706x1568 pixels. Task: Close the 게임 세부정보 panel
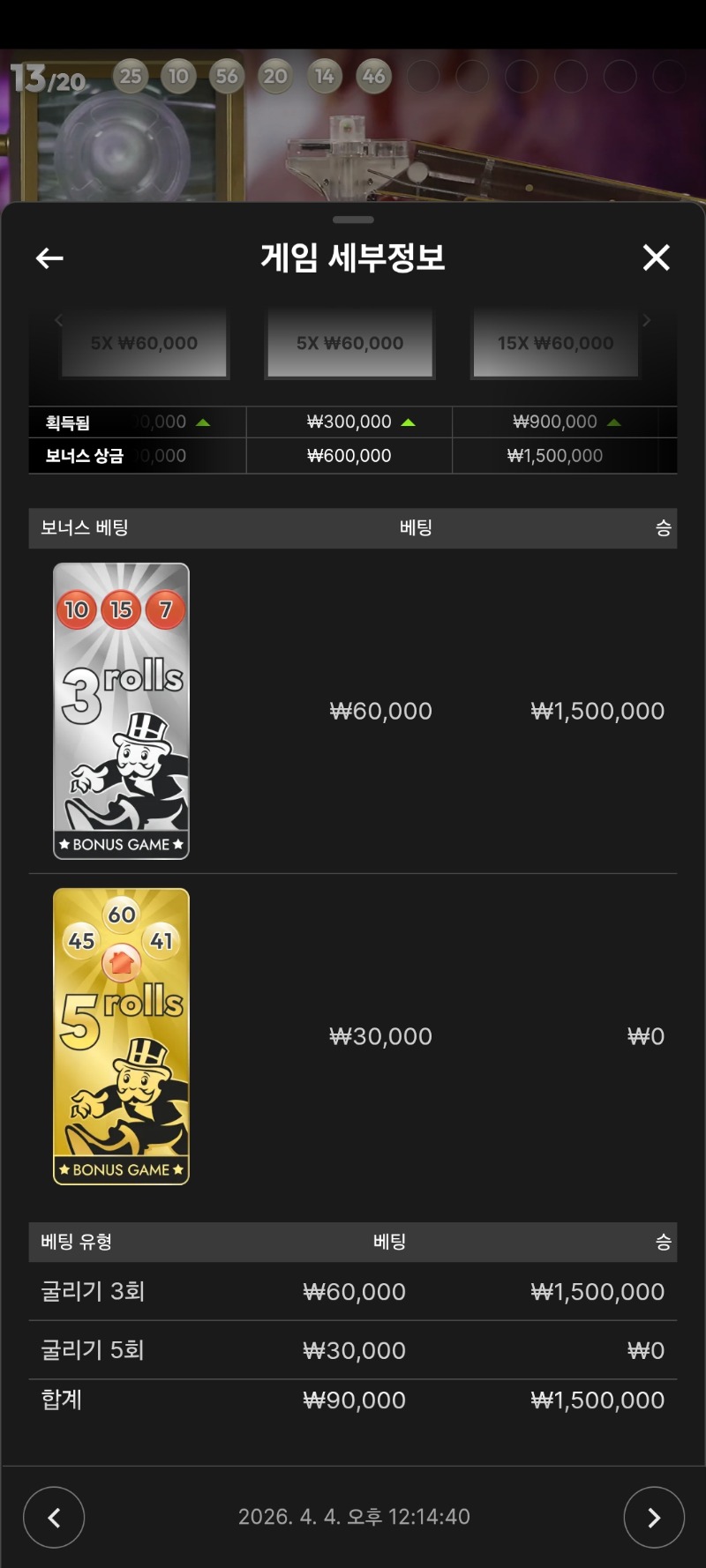point(656,258)
